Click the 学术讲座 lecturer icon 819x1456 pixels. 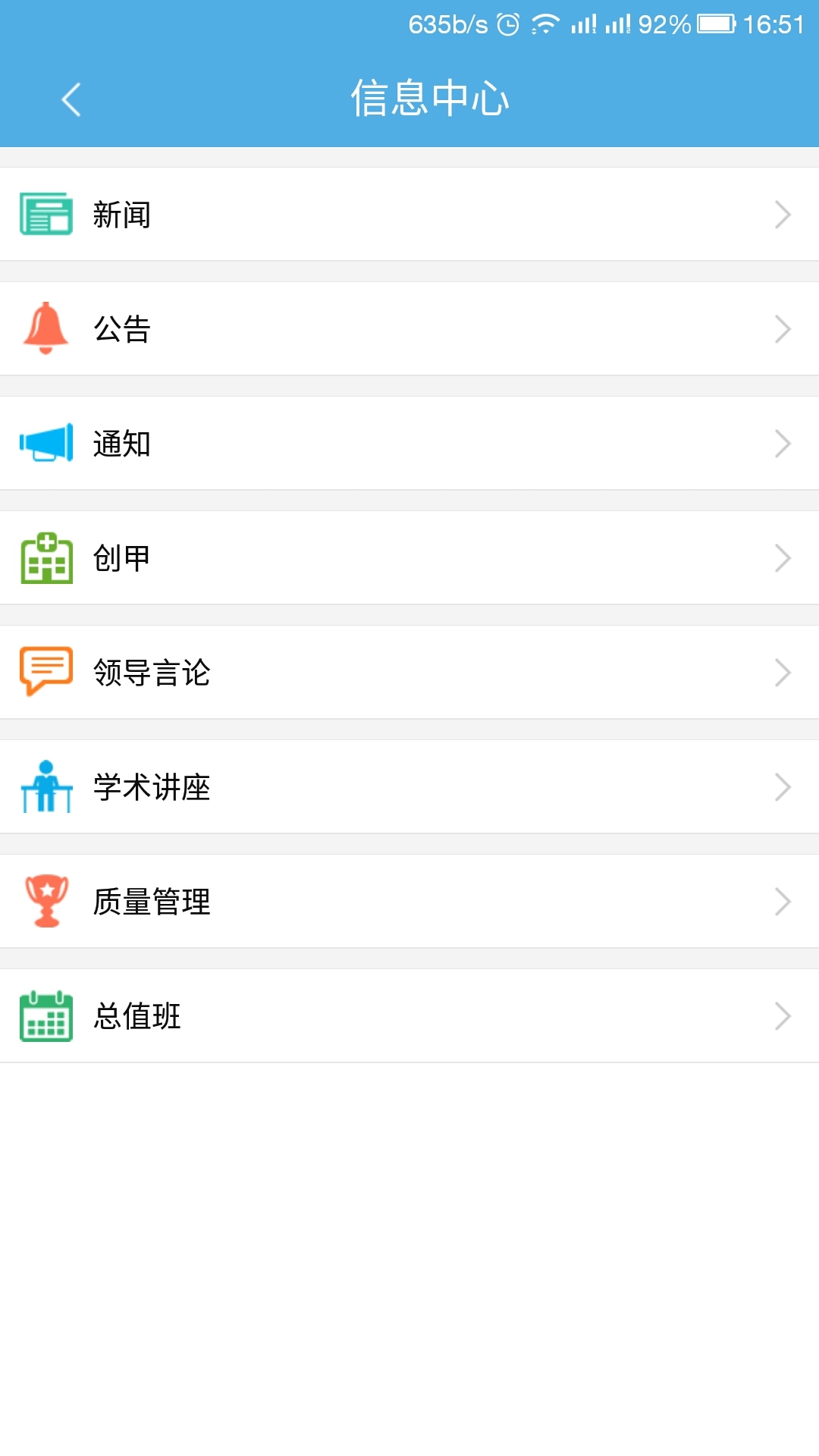tap(45, 788)
